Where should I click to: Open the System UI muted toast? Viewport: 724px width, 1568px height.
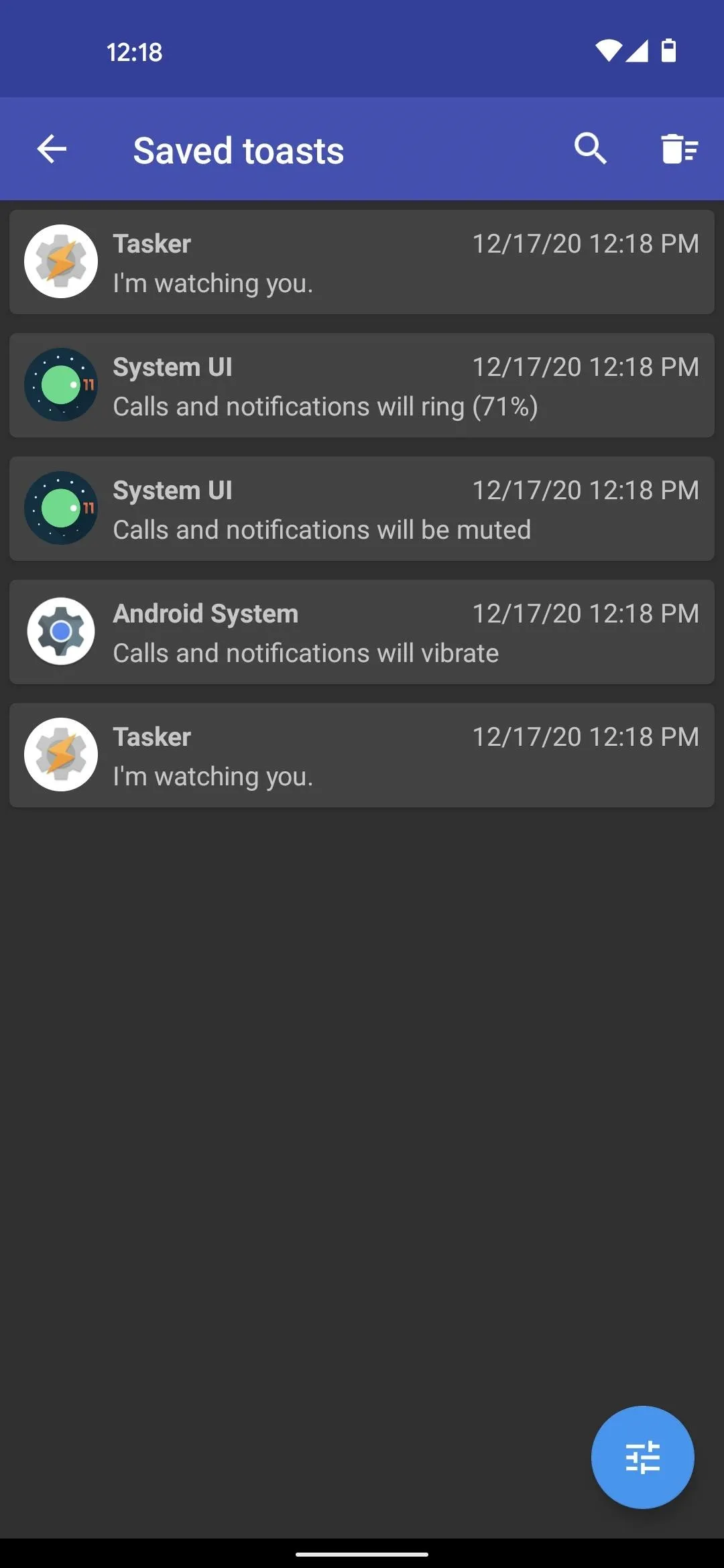[362, 509]
